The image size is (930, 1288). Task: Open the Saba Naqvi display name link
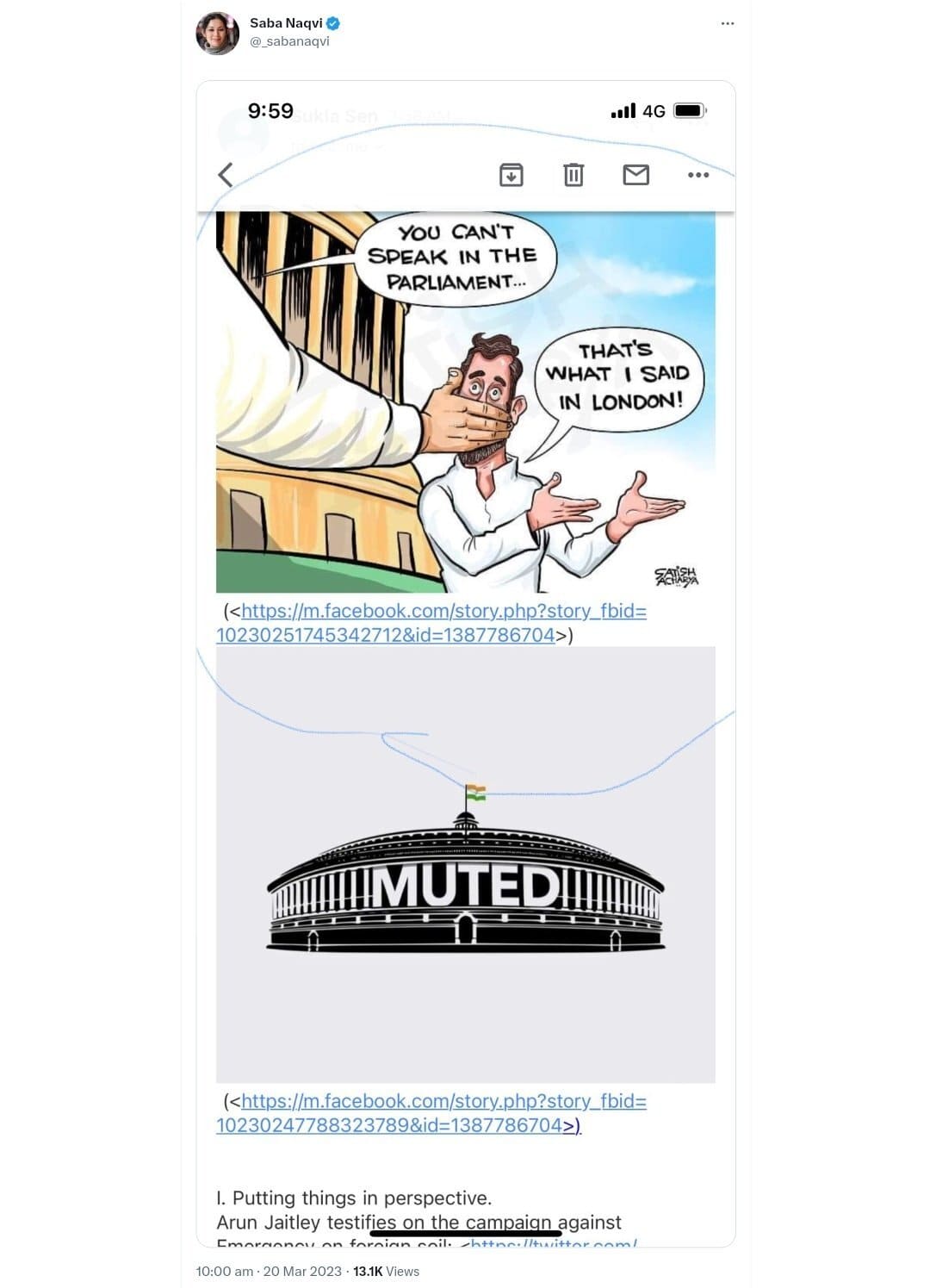pos(285,23)
